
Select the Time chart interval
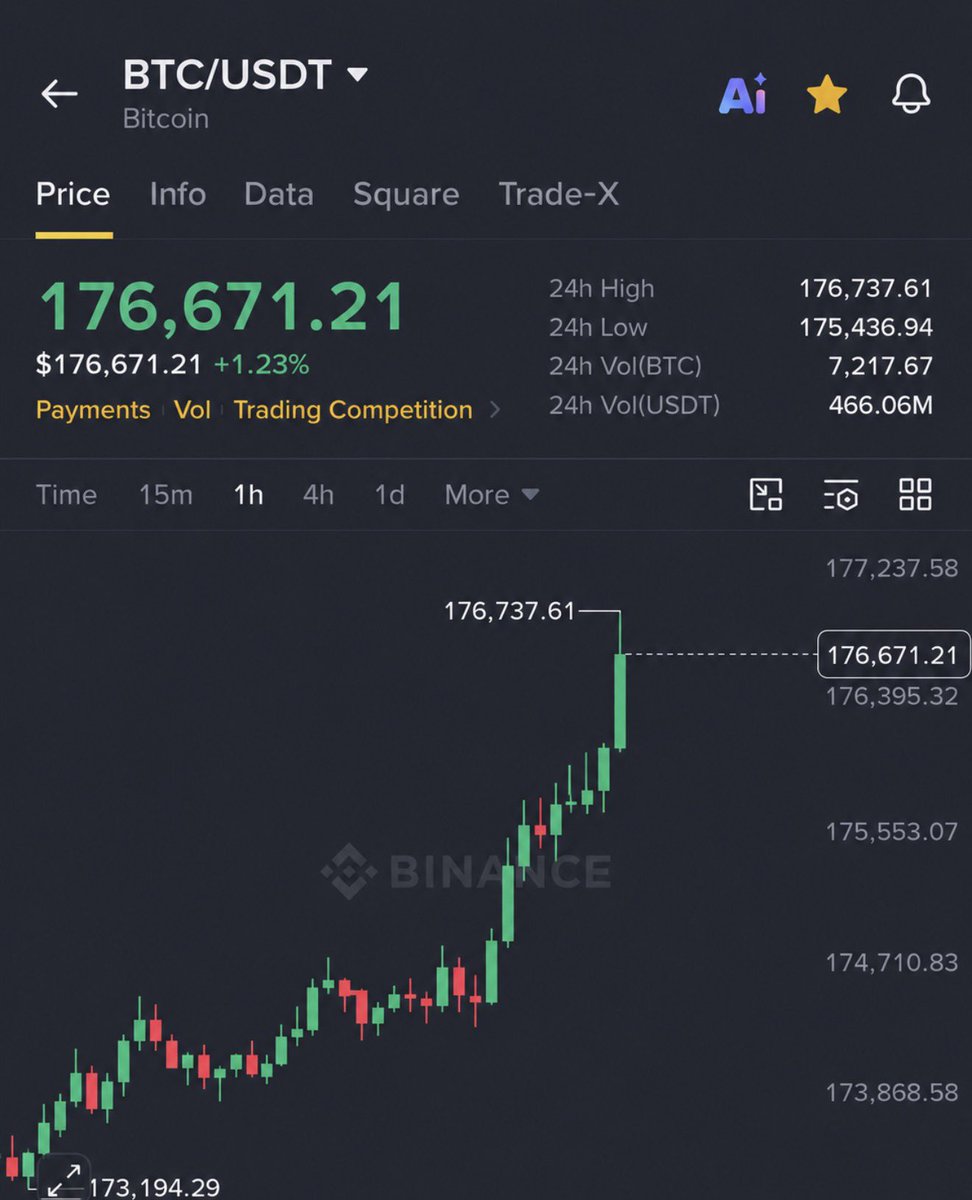pos(66,495)
